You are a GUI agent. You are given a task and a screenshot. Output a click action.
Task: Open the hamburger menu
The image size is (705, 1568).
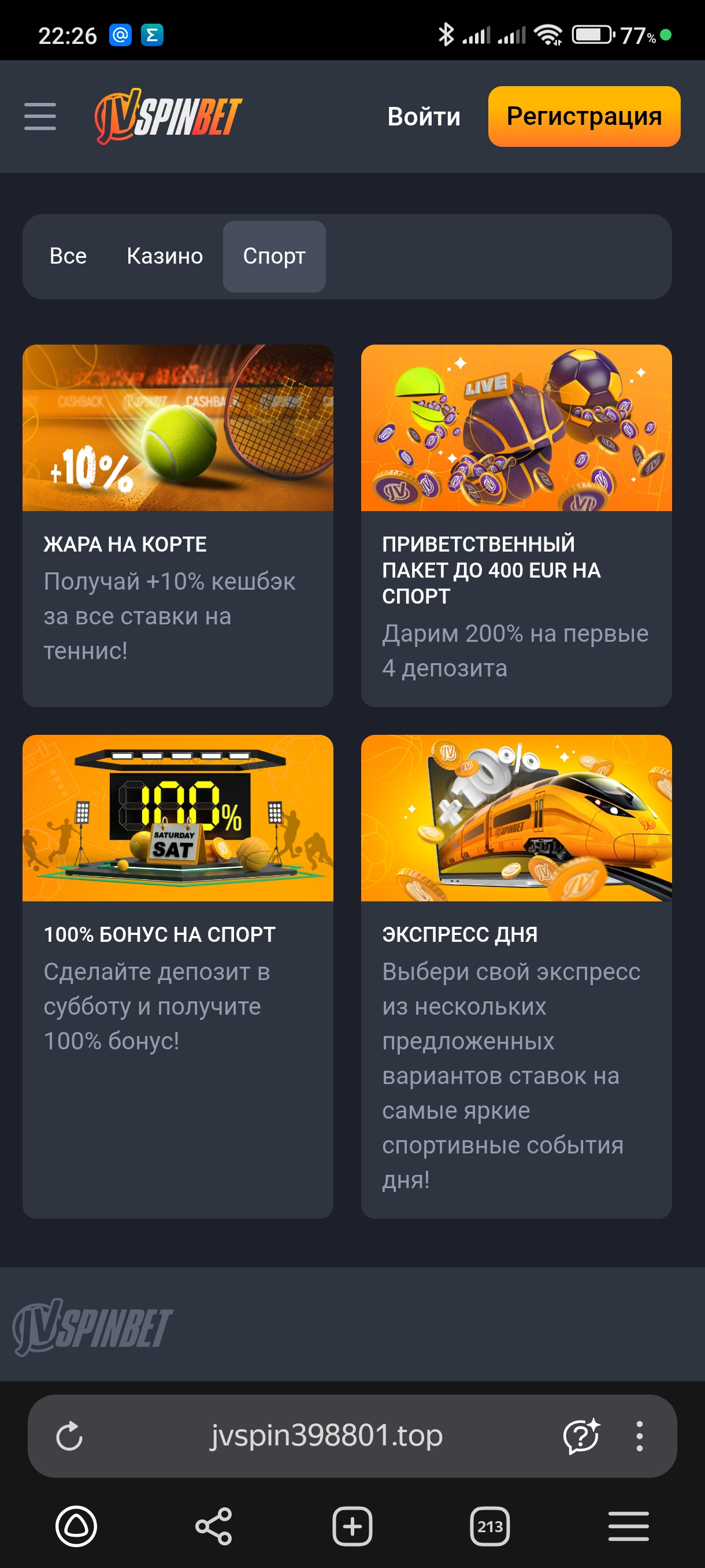40,116
